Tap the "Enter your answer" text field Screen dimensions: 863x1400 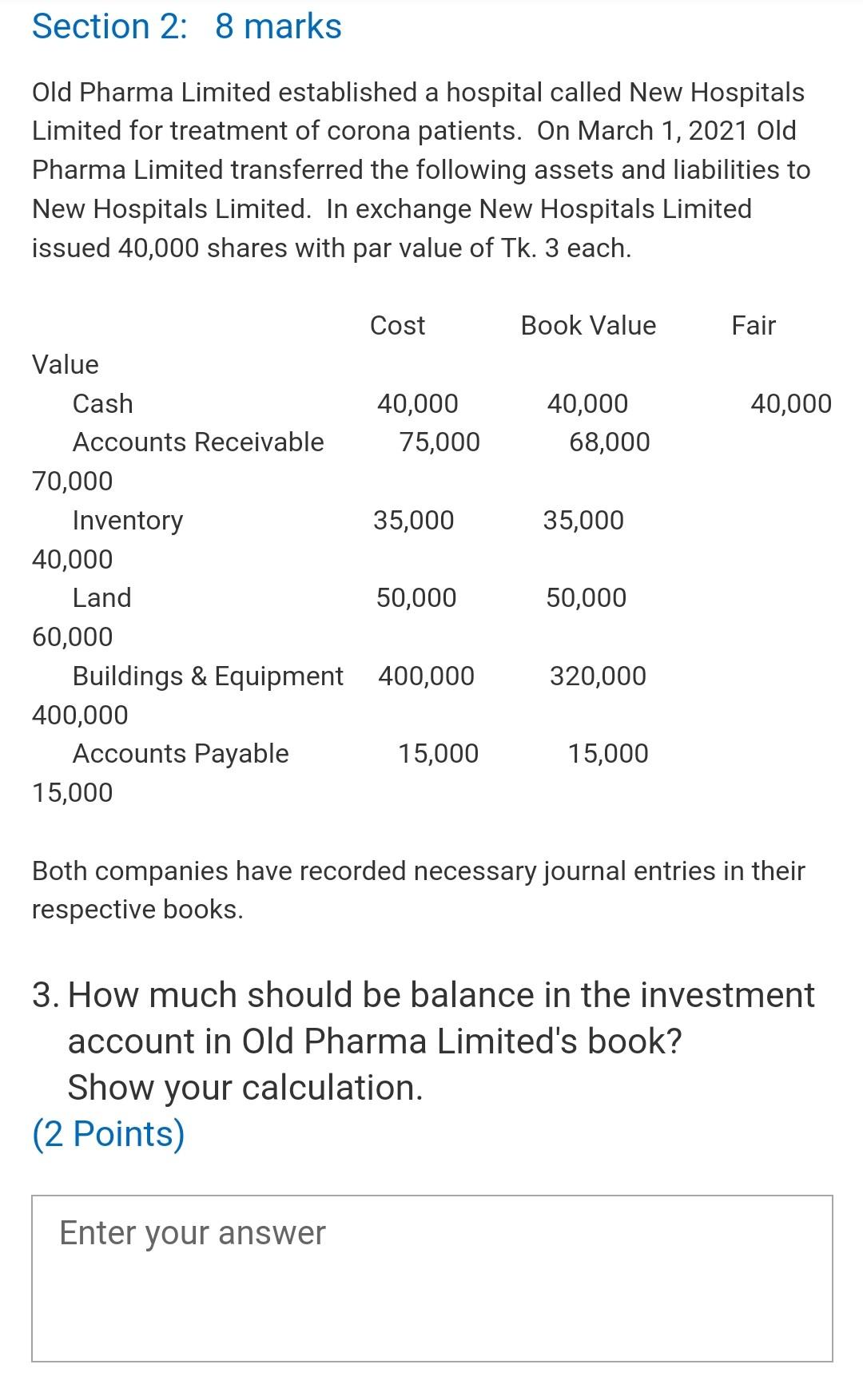coord(431,1277)
